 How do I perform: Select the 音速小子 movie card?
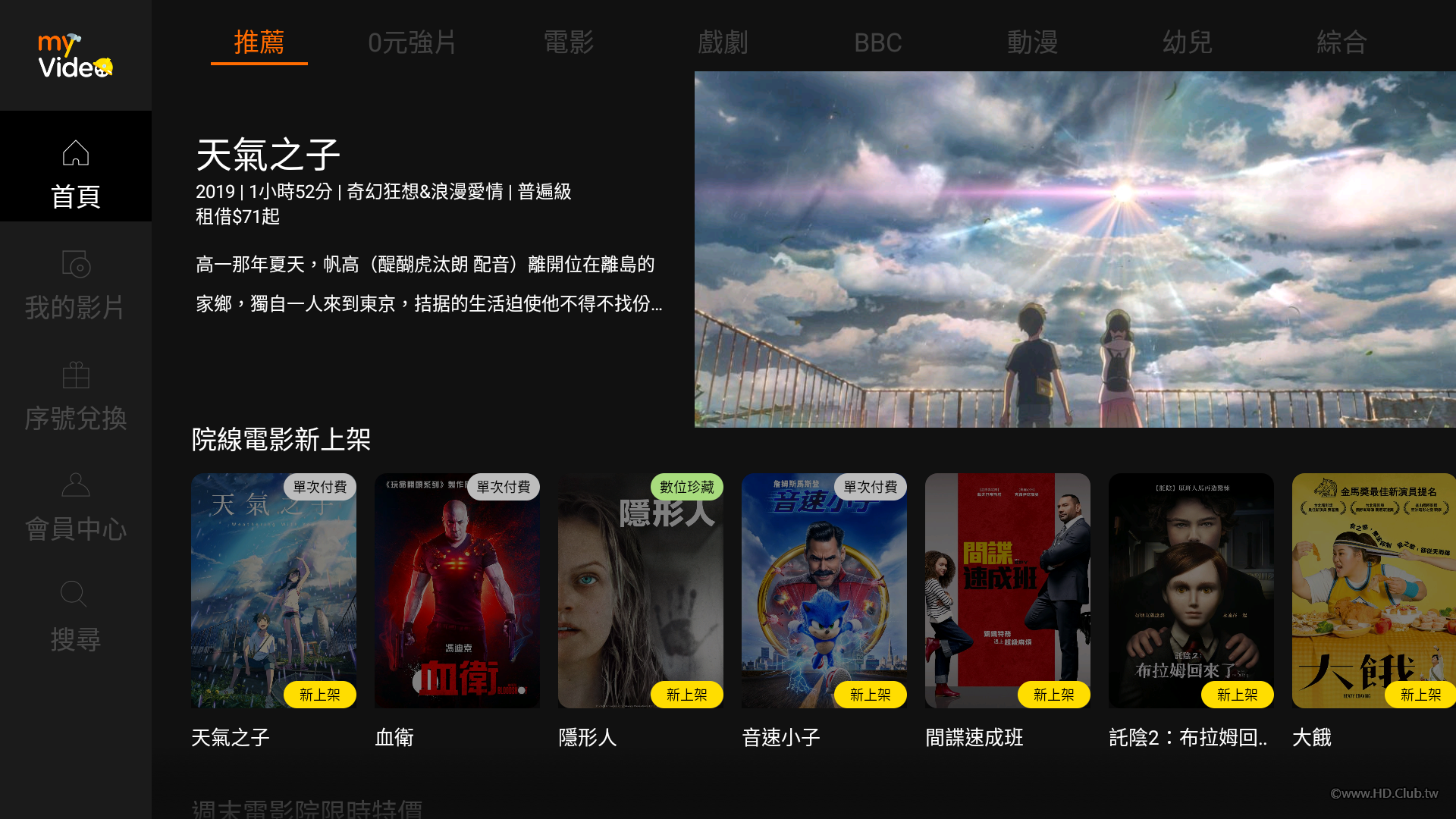[x=824, y=591]
